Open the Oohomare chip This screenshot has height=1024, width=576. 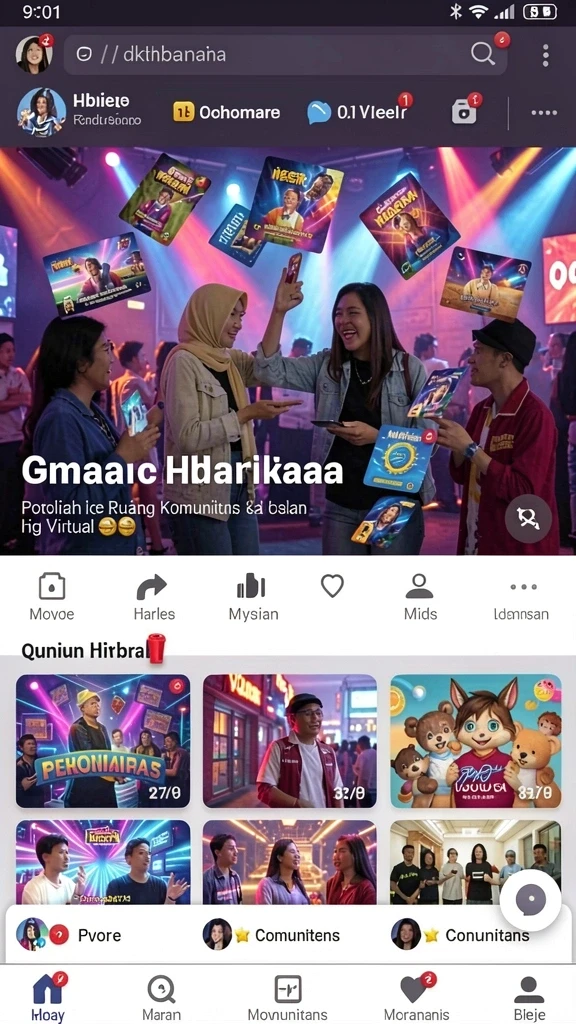[226, 112]
